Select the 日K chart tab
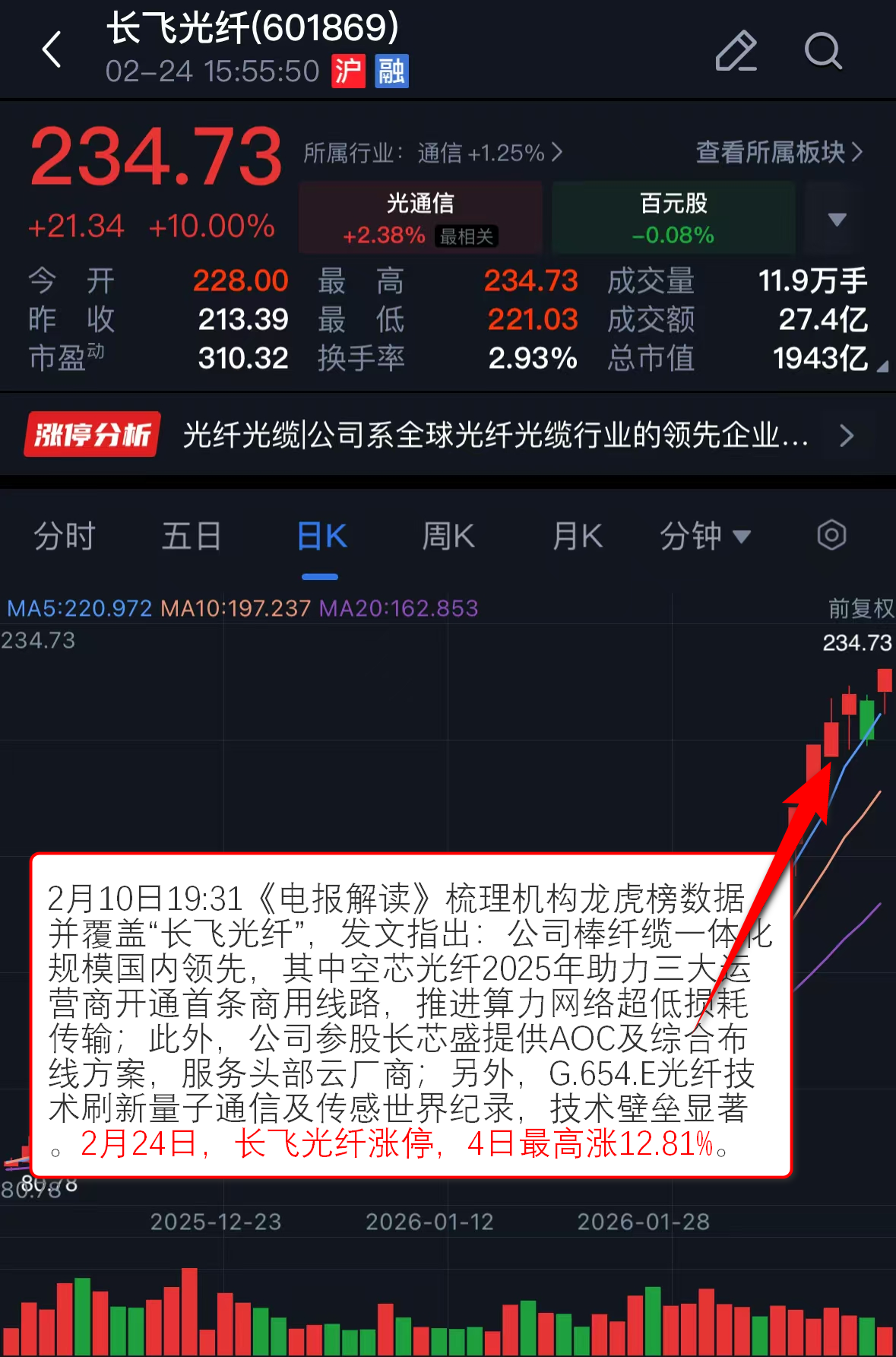The image size is (896, 1357). (x=321, y=537)
